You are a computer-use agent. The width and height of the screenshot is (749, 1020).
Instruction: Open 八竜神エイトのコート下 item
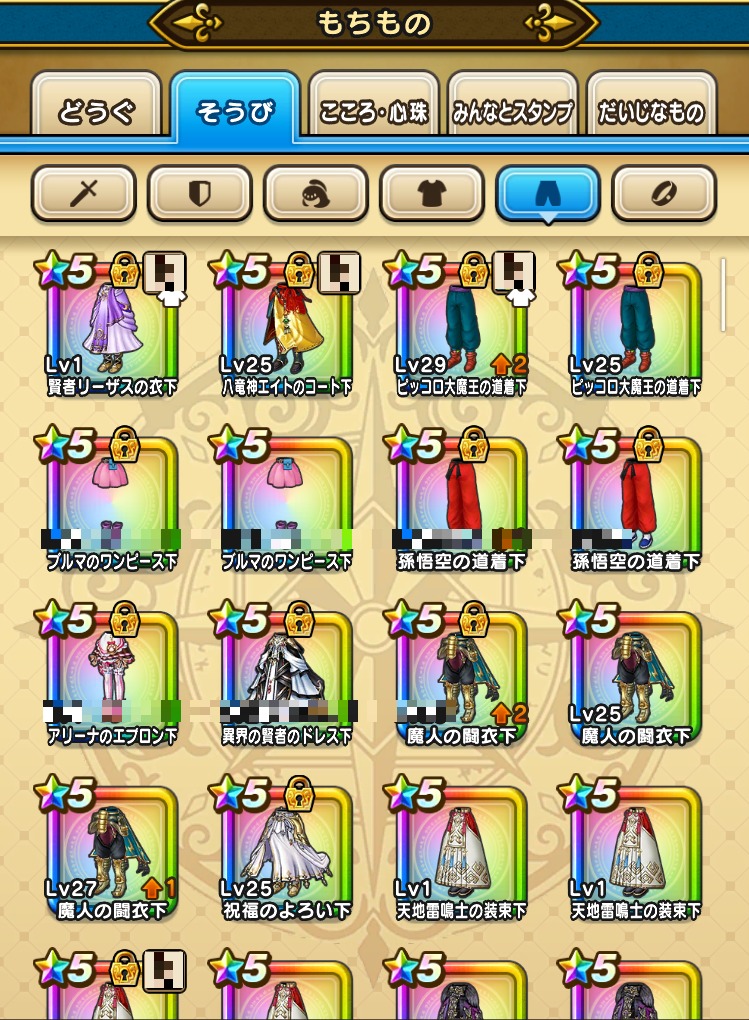point(287,330)
